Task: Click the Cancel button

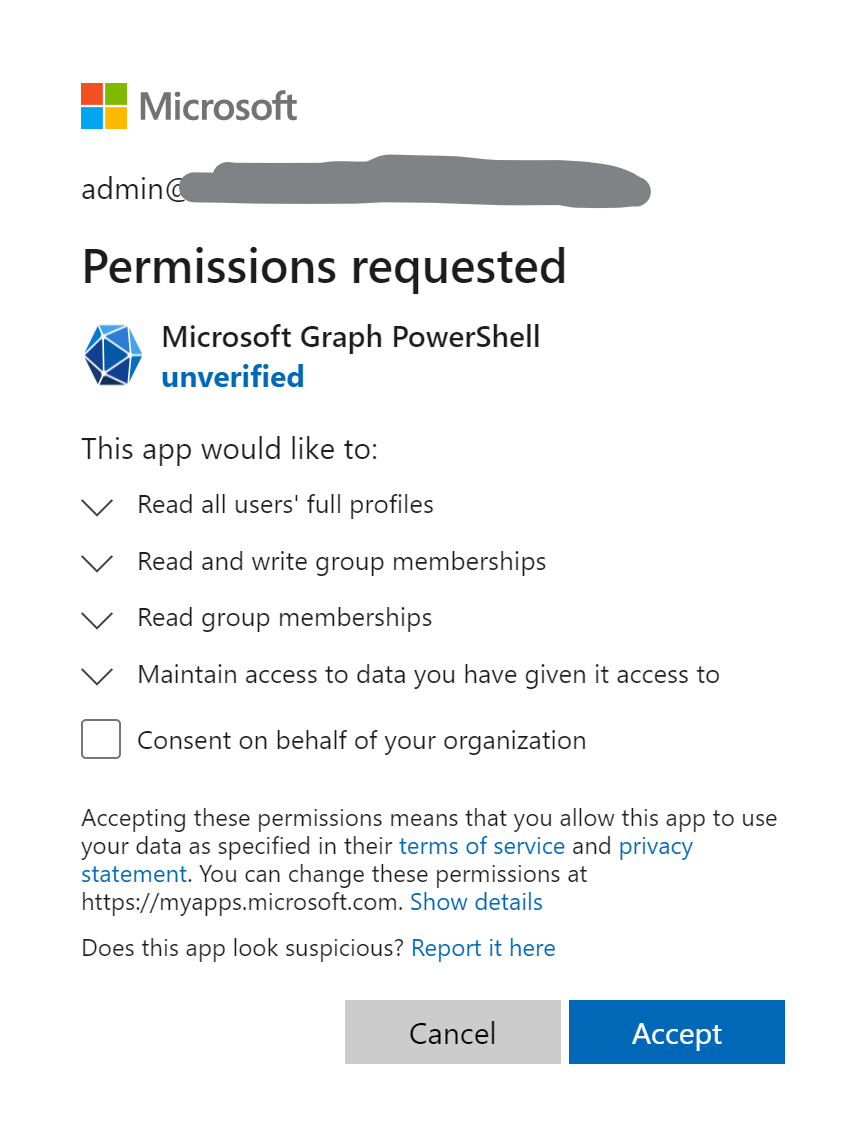Action: pos(452,1033)
